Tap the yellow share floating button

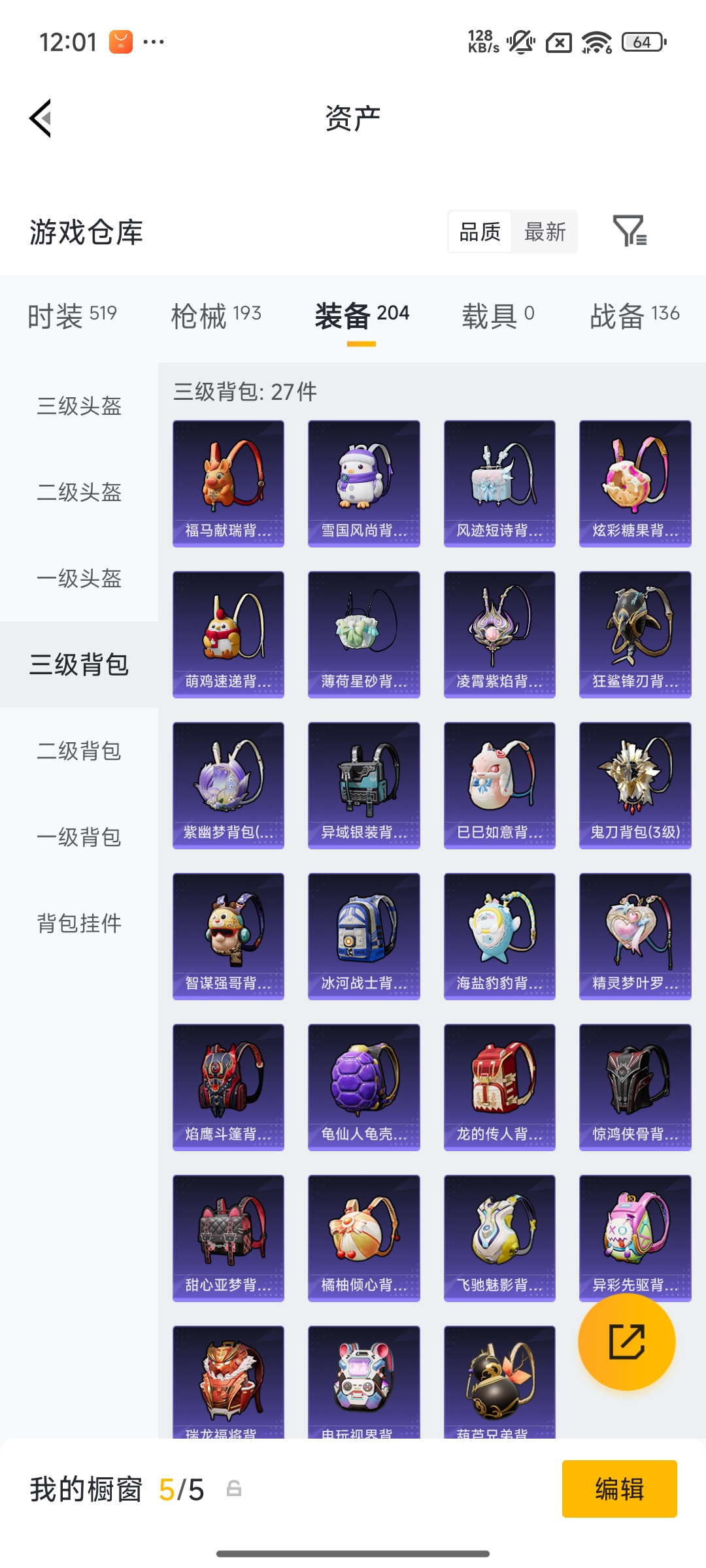(626, 1341)
